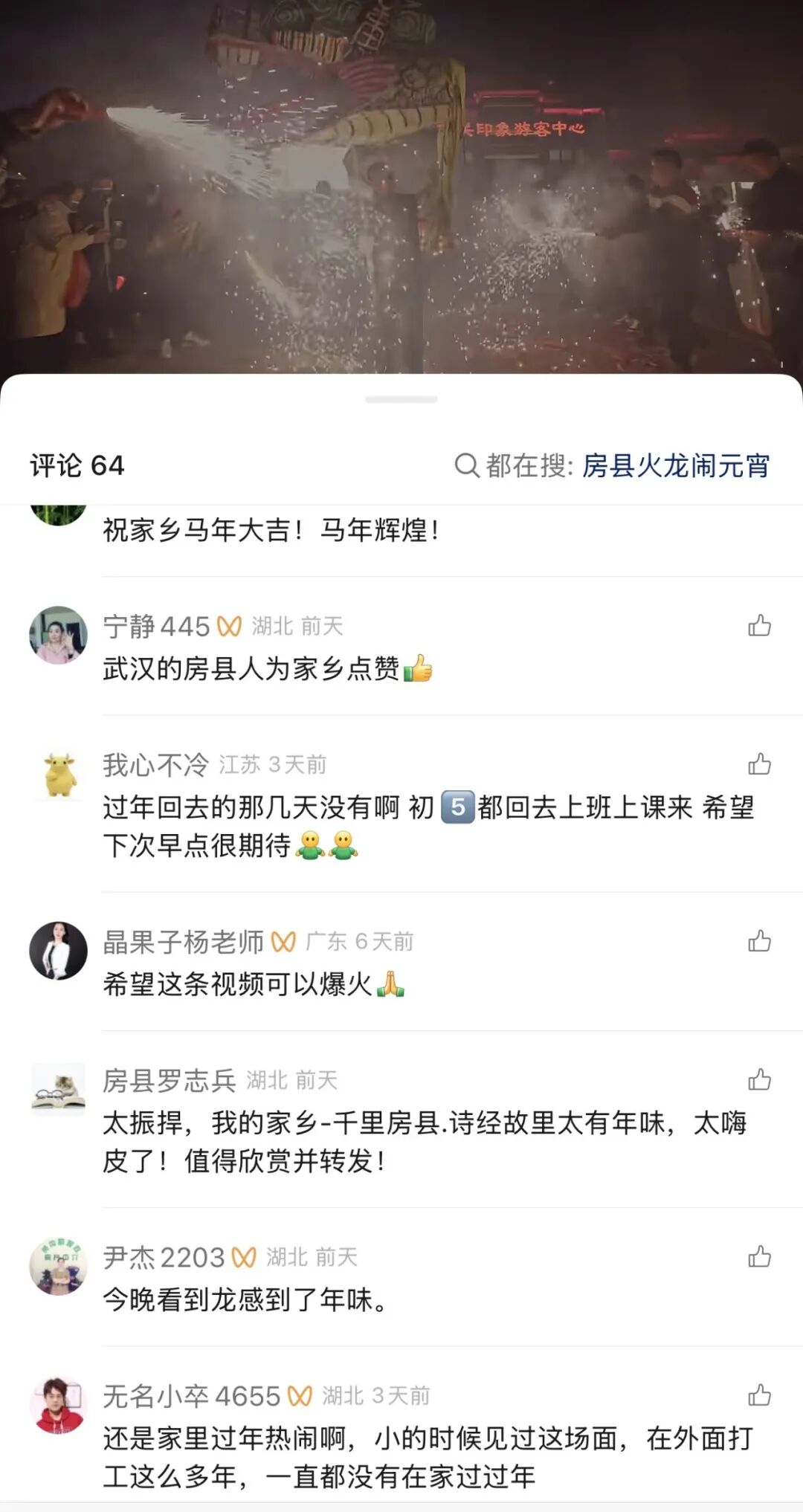This screenshot has height=1512, width=803.
Task: Search 房县火龙闹元宵 suggested query
Action: (675, 466)
